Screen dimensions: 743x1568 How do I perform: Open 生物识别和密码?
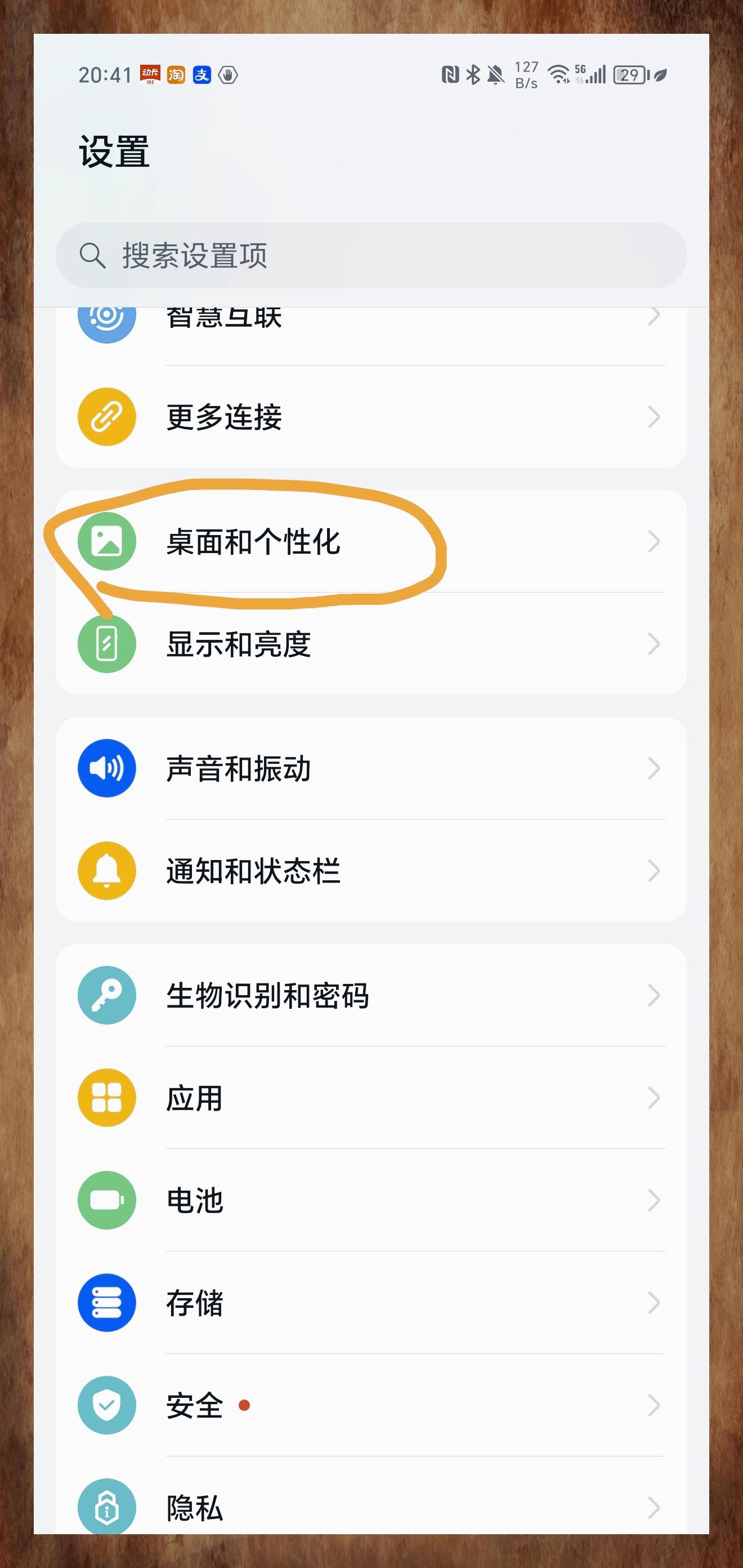tap(371, 996)
